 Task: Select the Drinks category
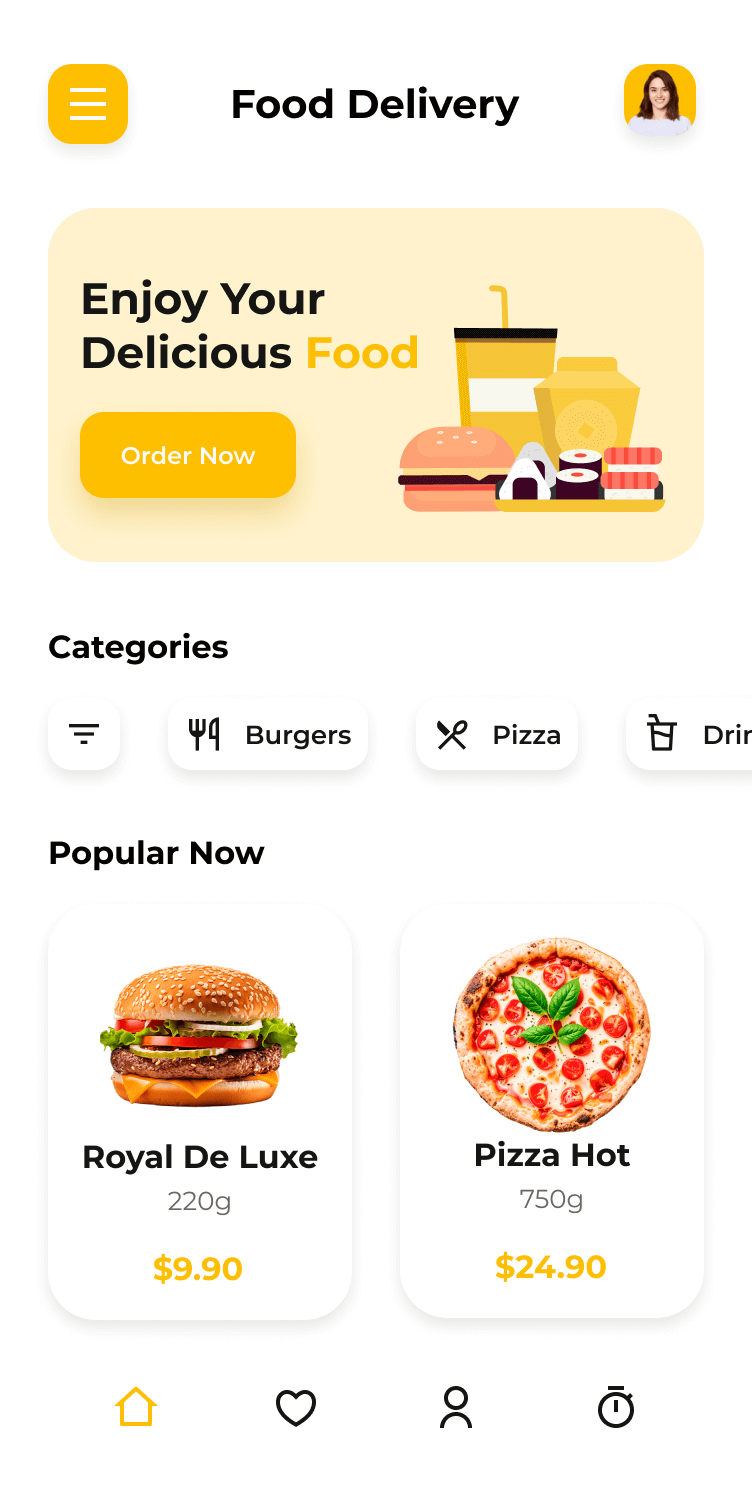coord(700,734)
